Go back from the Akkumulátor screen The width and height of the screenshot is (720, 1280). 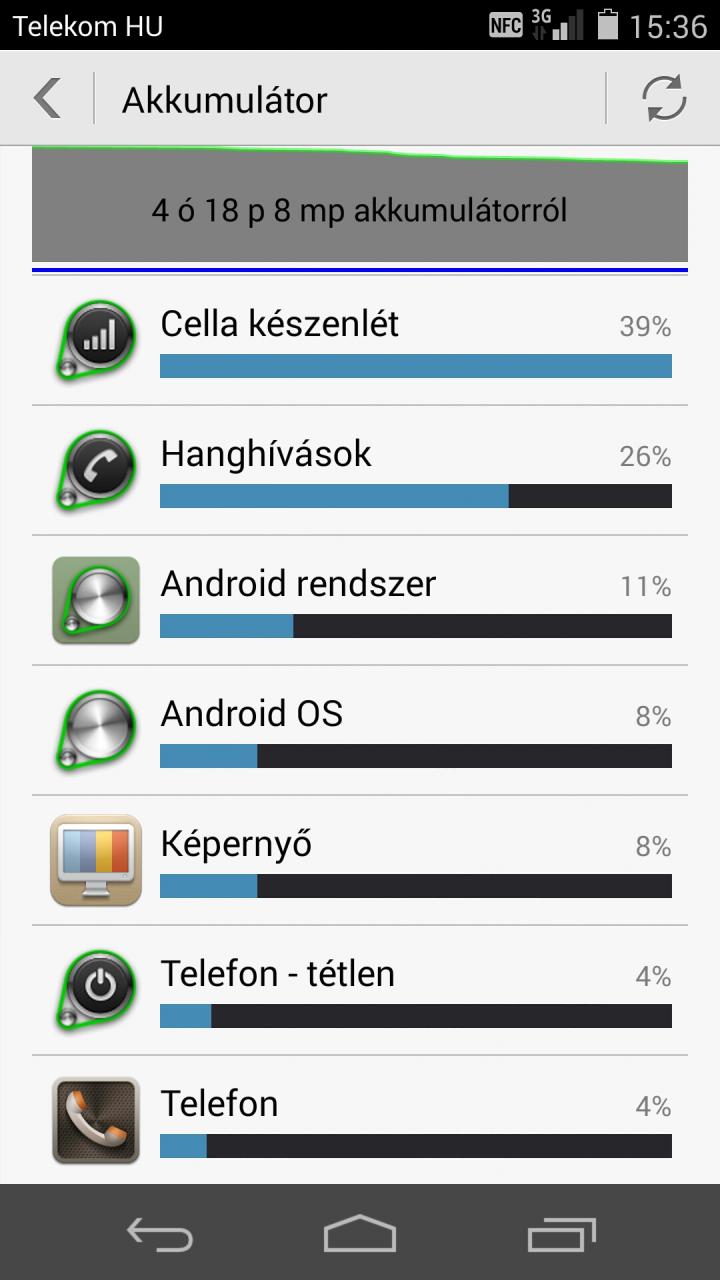47,99
